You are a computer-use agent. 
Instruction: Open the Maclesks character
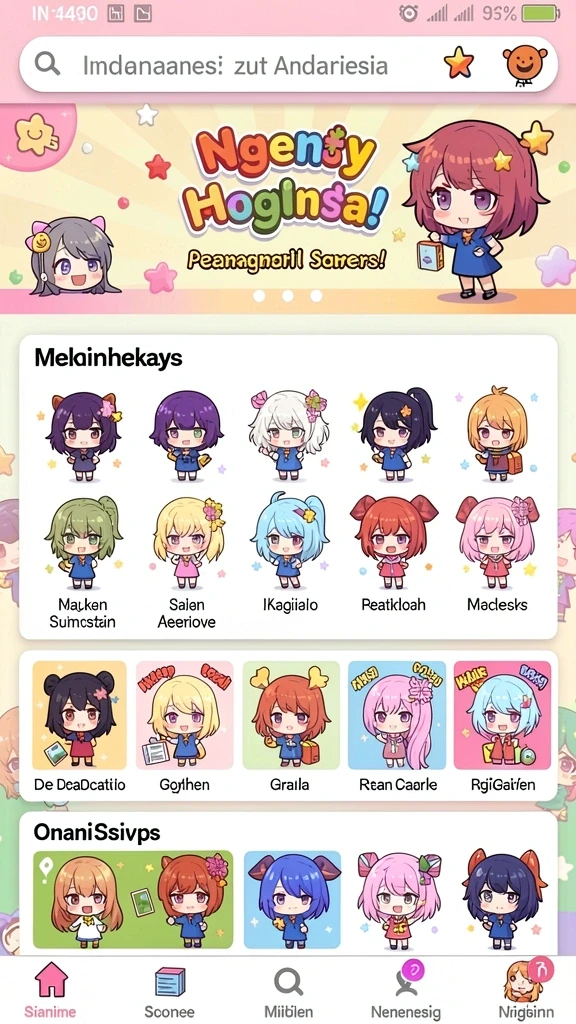coord(498,554)
